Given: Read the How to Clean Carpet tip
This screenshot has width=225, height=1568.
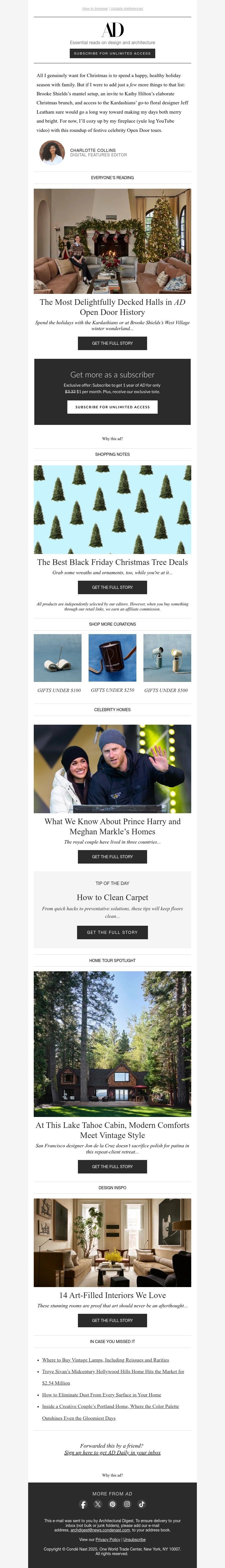Looking at the screenshot, I should (x=112, y=932).
